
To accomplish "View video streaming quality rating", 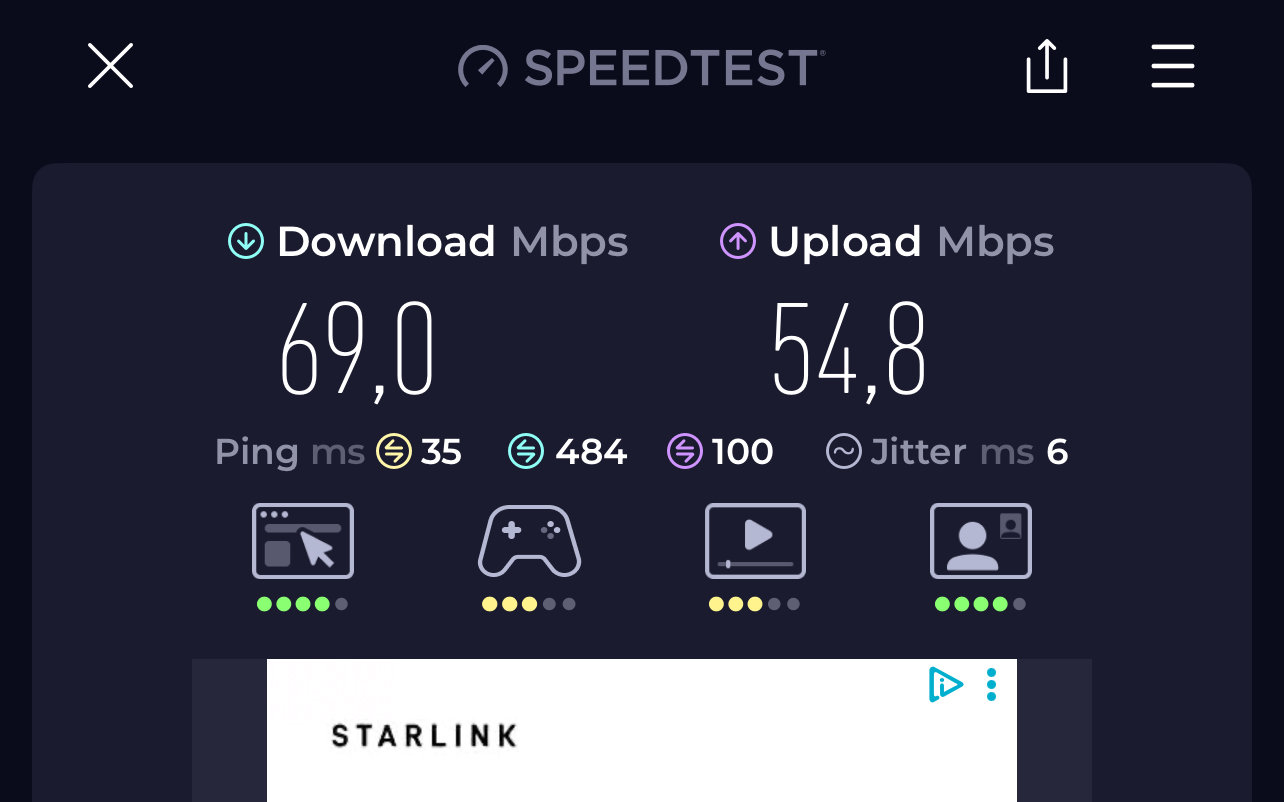I will click(755, 541).
